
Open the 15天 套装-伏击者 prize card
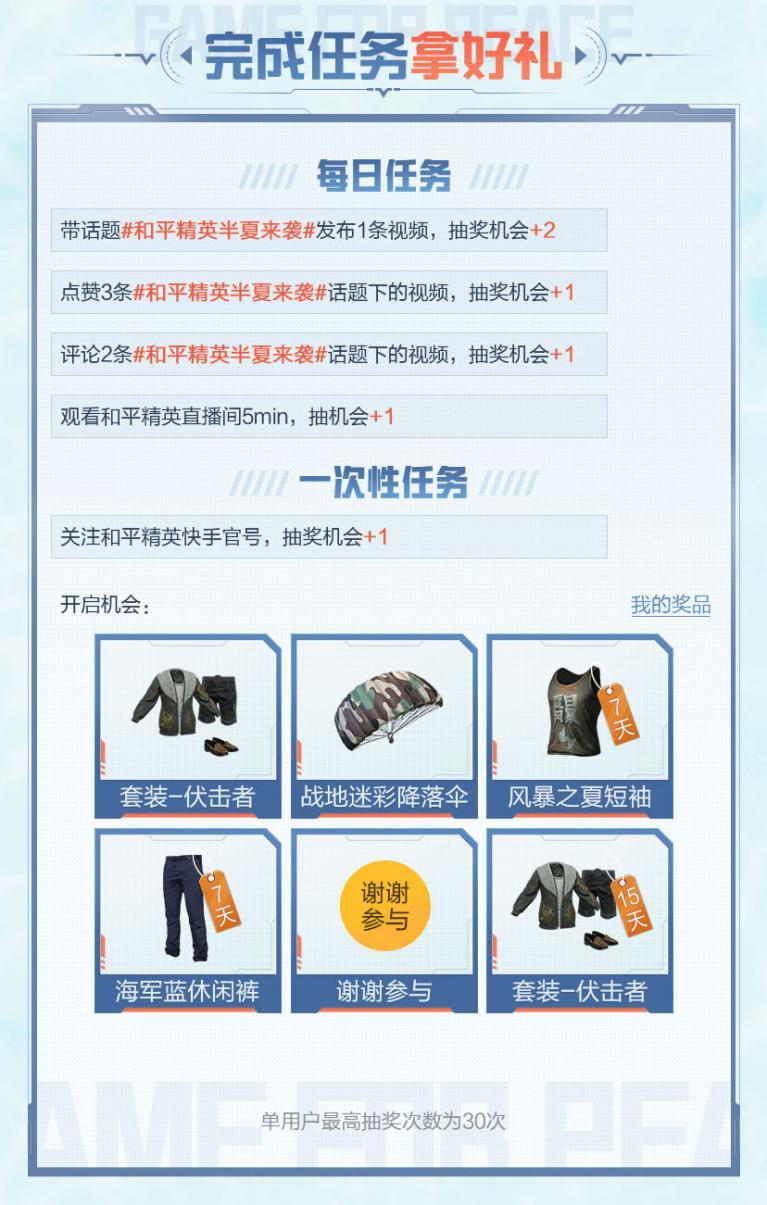tap(580, 920)
